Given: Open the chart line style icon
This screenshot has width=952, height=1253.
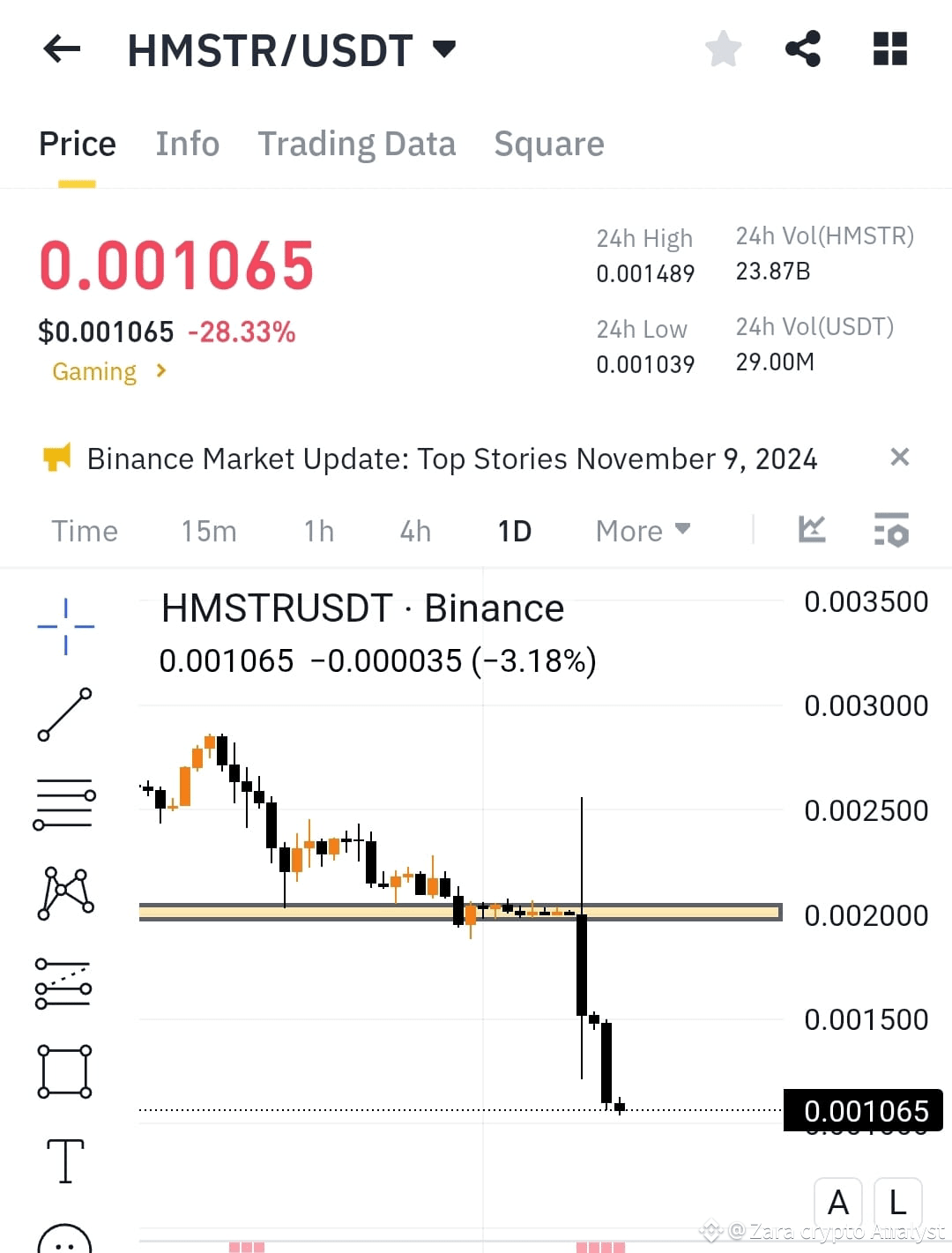Looking at the screenshot, I should (x=812, y=530).
